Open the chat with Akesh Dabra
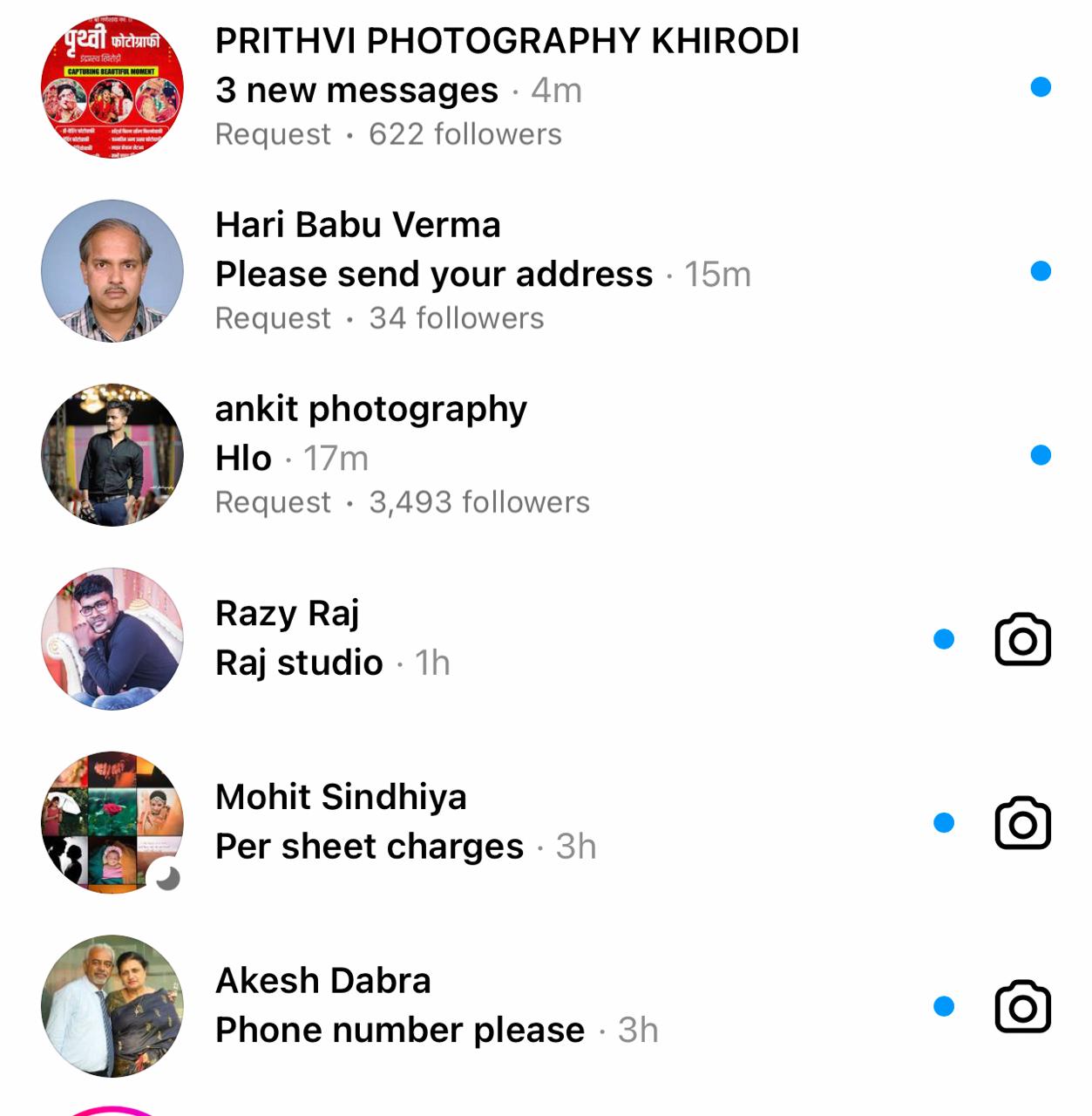The image size is (1092, 1116). coord(436,1005)
